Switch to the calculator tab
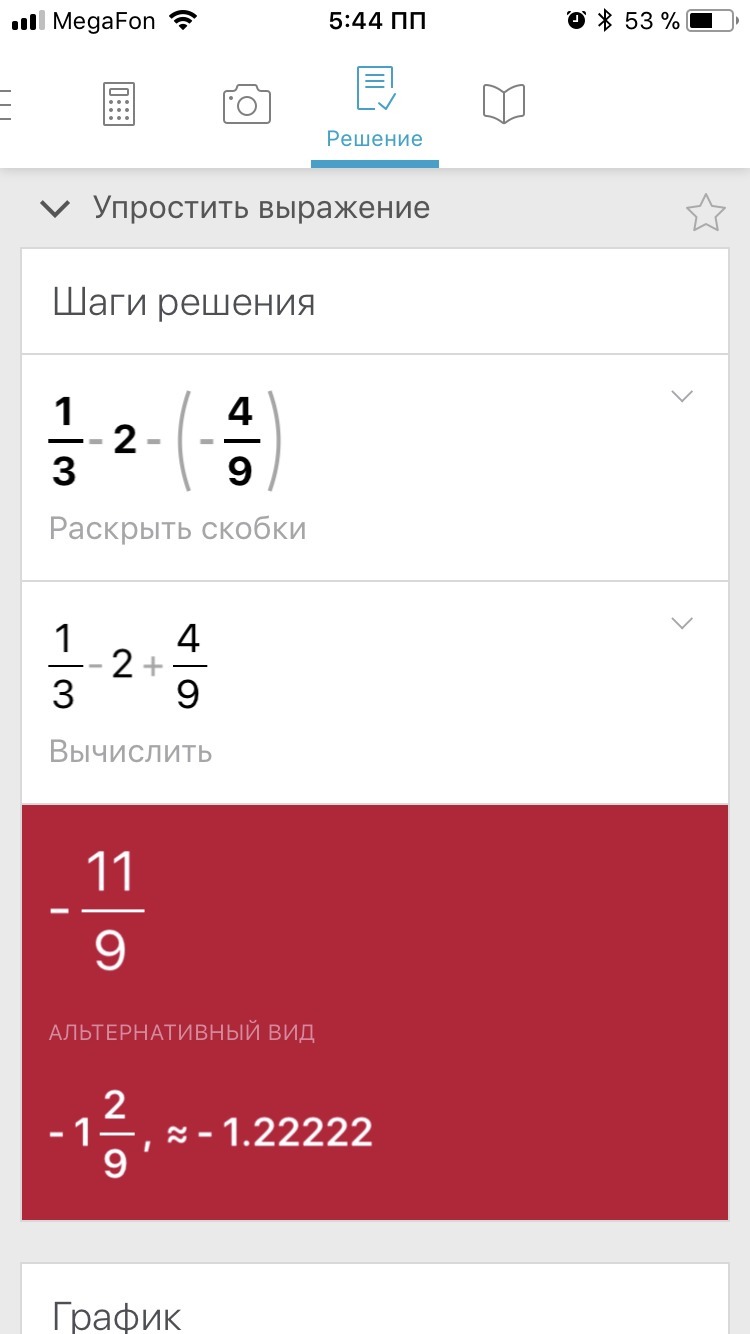 pos(119,104)
